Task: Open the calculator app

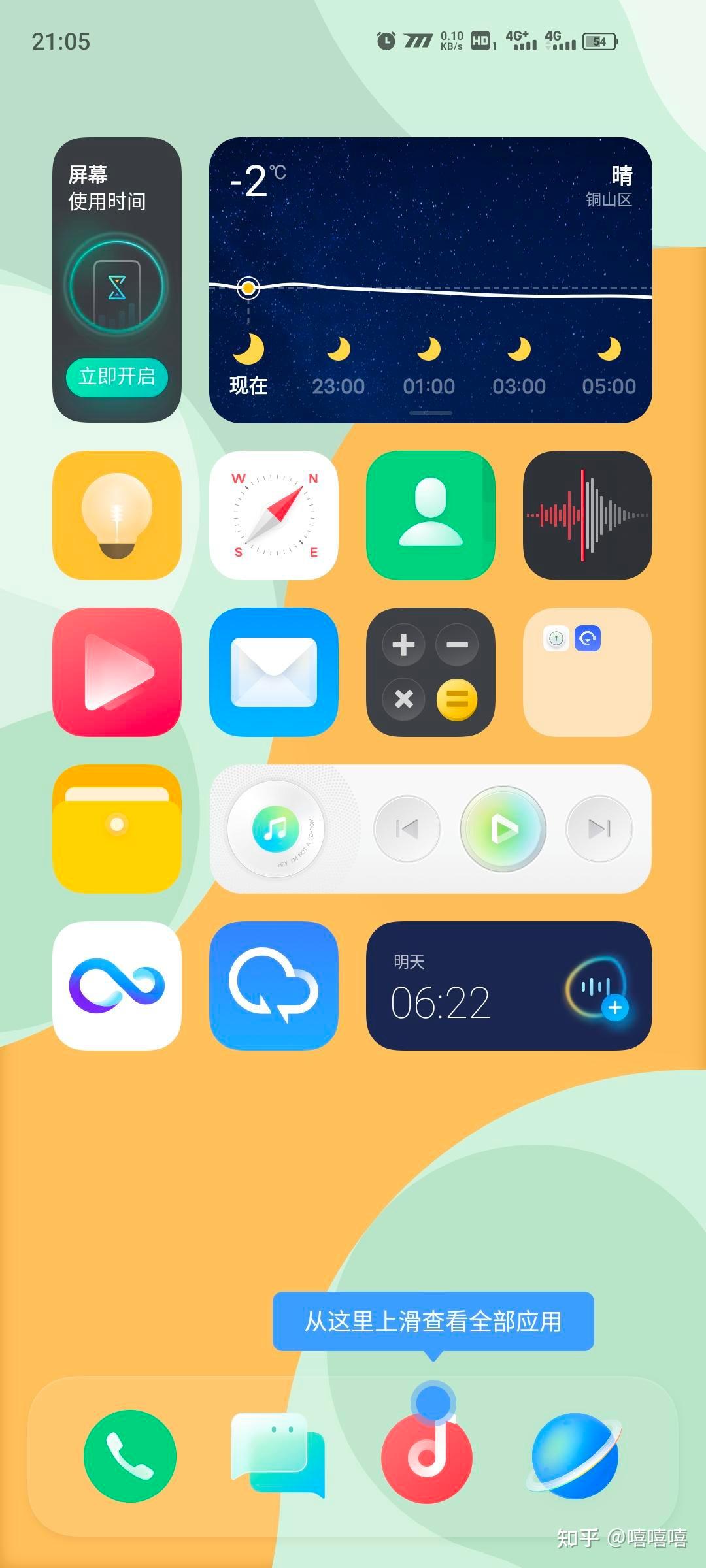Action: (x=430, y=672)
